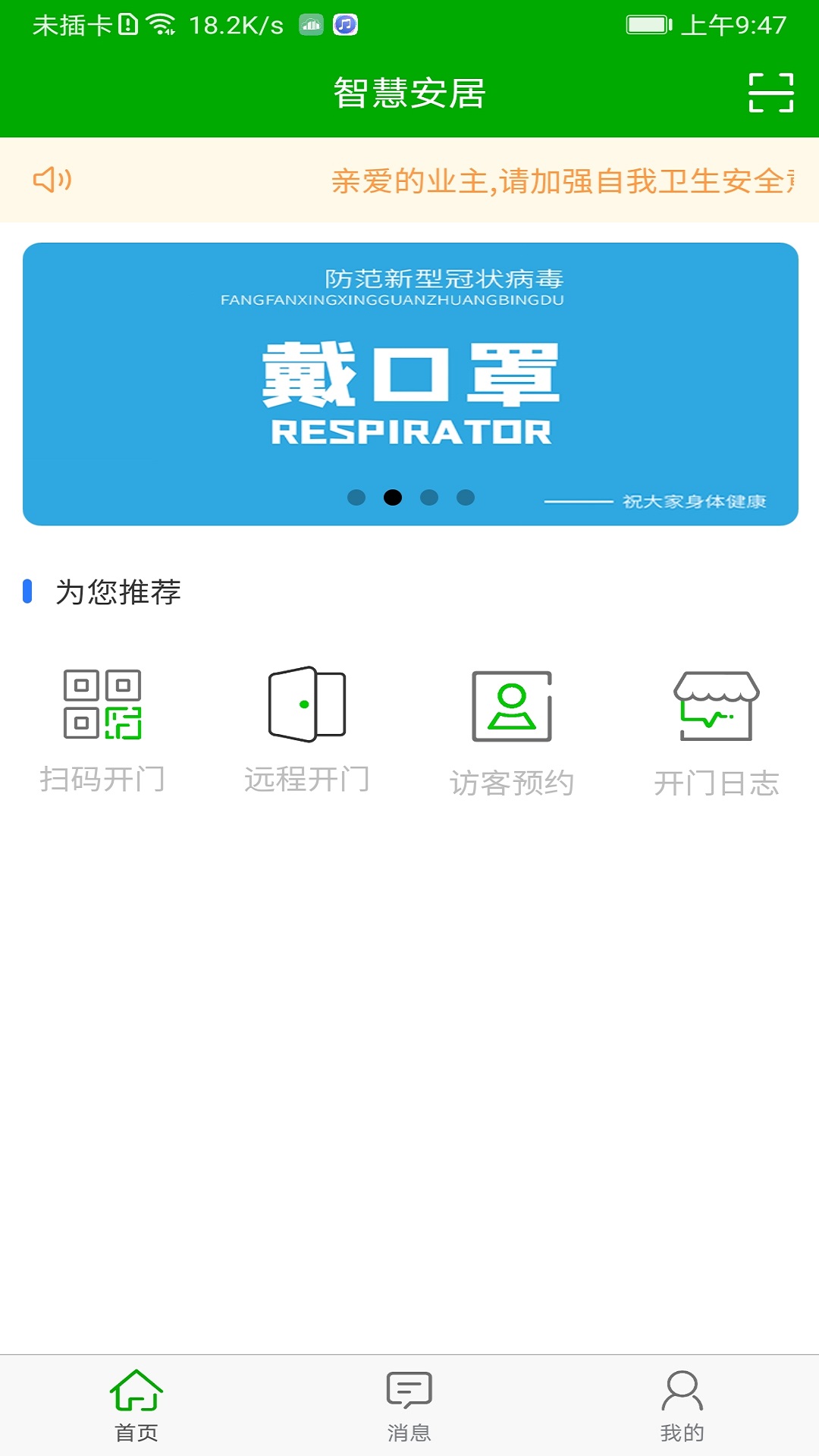Tap the battery indicator in the status bar
819x1456 pixels.
tap(648, 25)
